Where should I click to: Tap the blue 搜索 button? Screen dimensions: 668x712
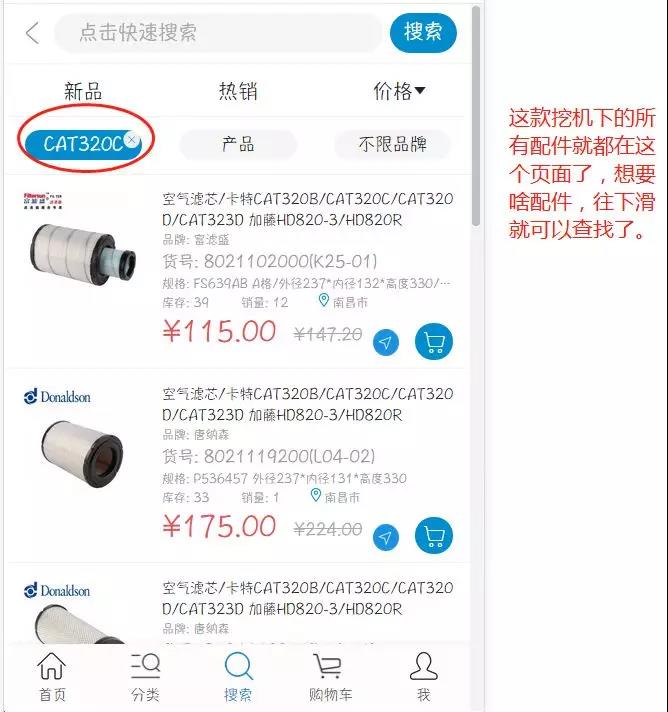tap(423, 33)
